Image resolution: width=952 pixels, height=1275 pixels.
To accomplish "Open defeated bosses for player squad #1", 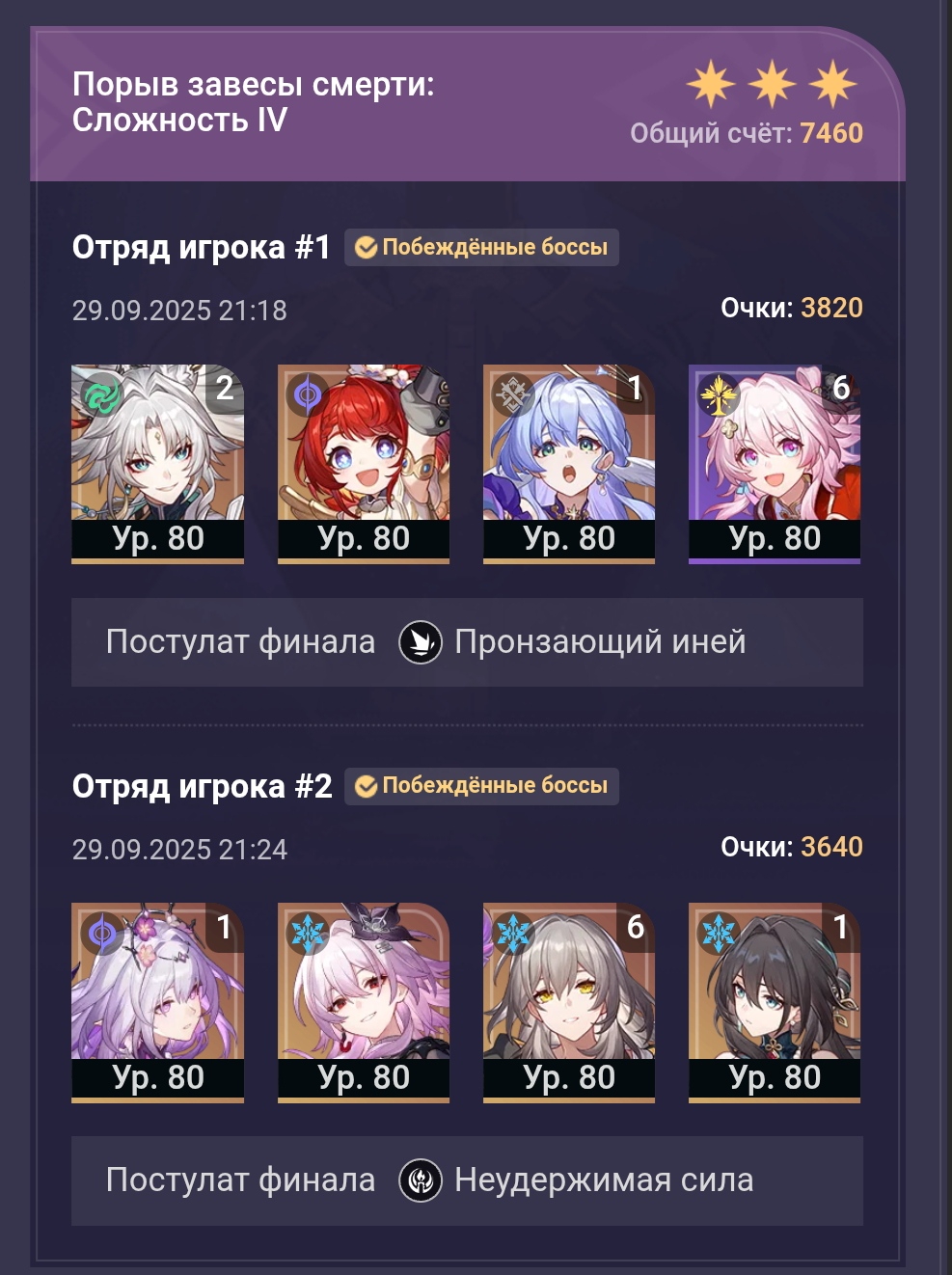I will tap(481, 247).
